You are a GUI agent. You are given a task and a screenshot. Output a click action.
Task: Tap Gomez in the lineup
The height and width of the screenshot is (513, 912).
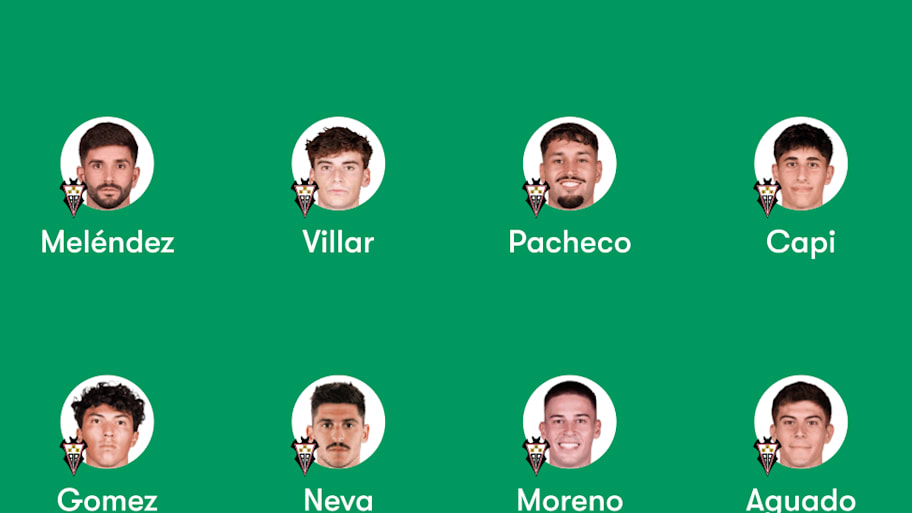107,423
